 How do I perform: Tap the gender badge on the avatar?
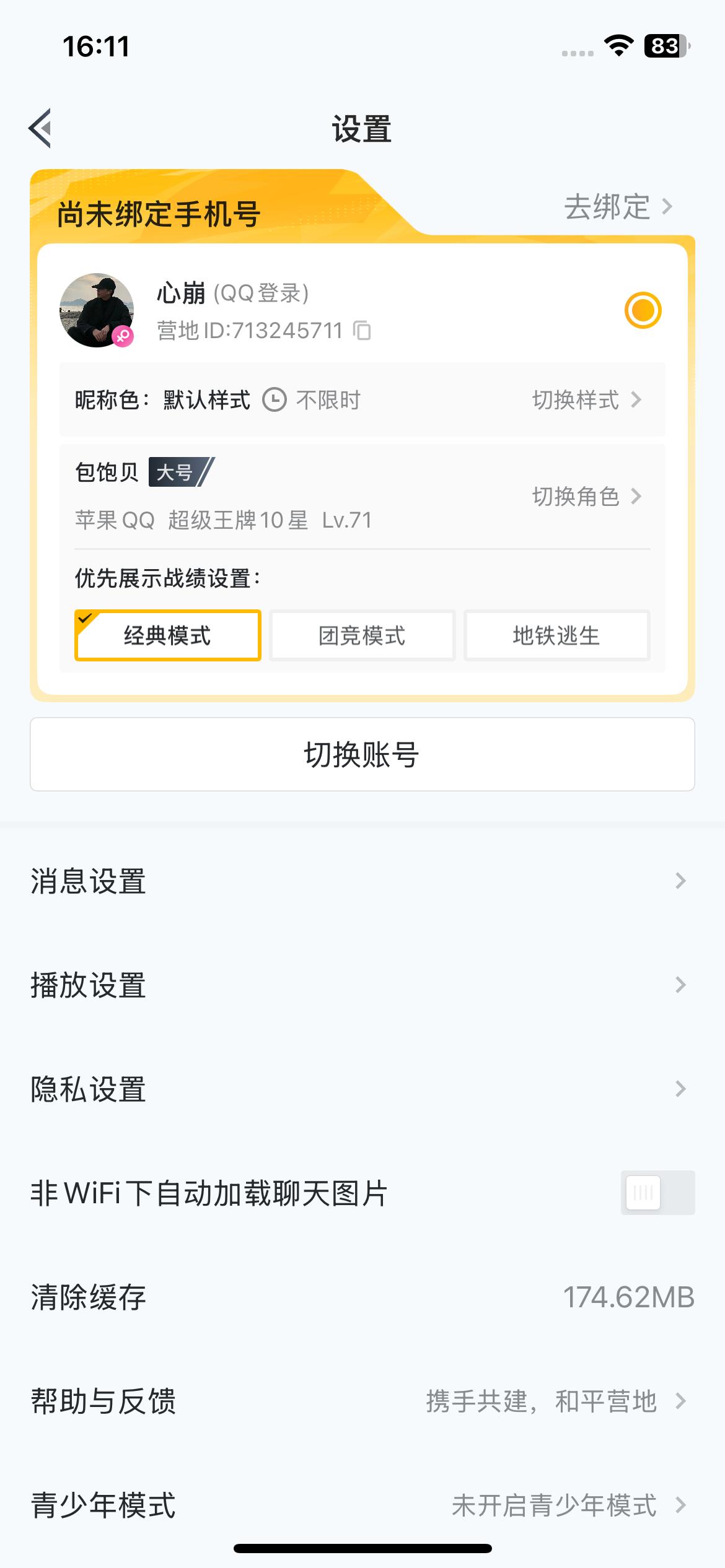[x=123, y=336]
